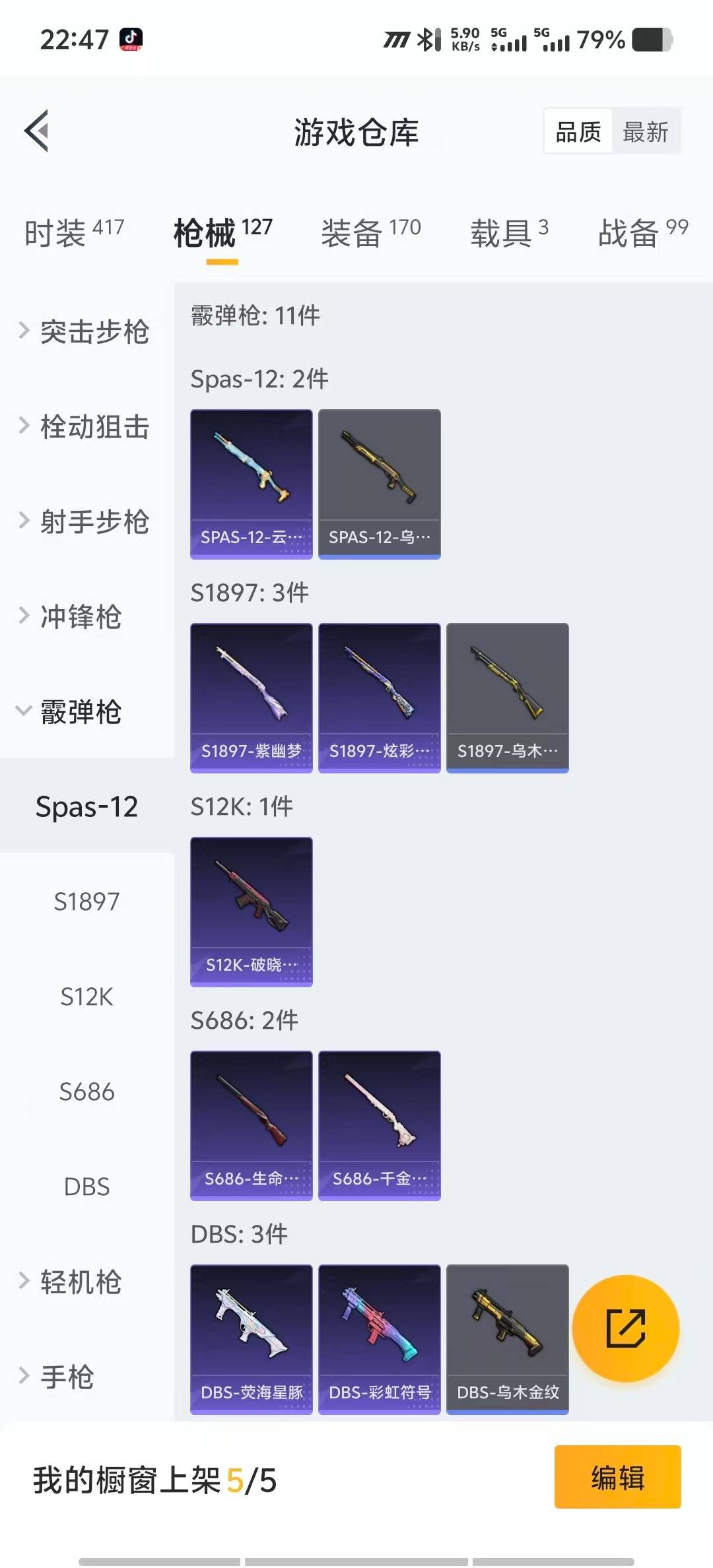Collapse the 霰弹枪 category

tap(79, 713)
